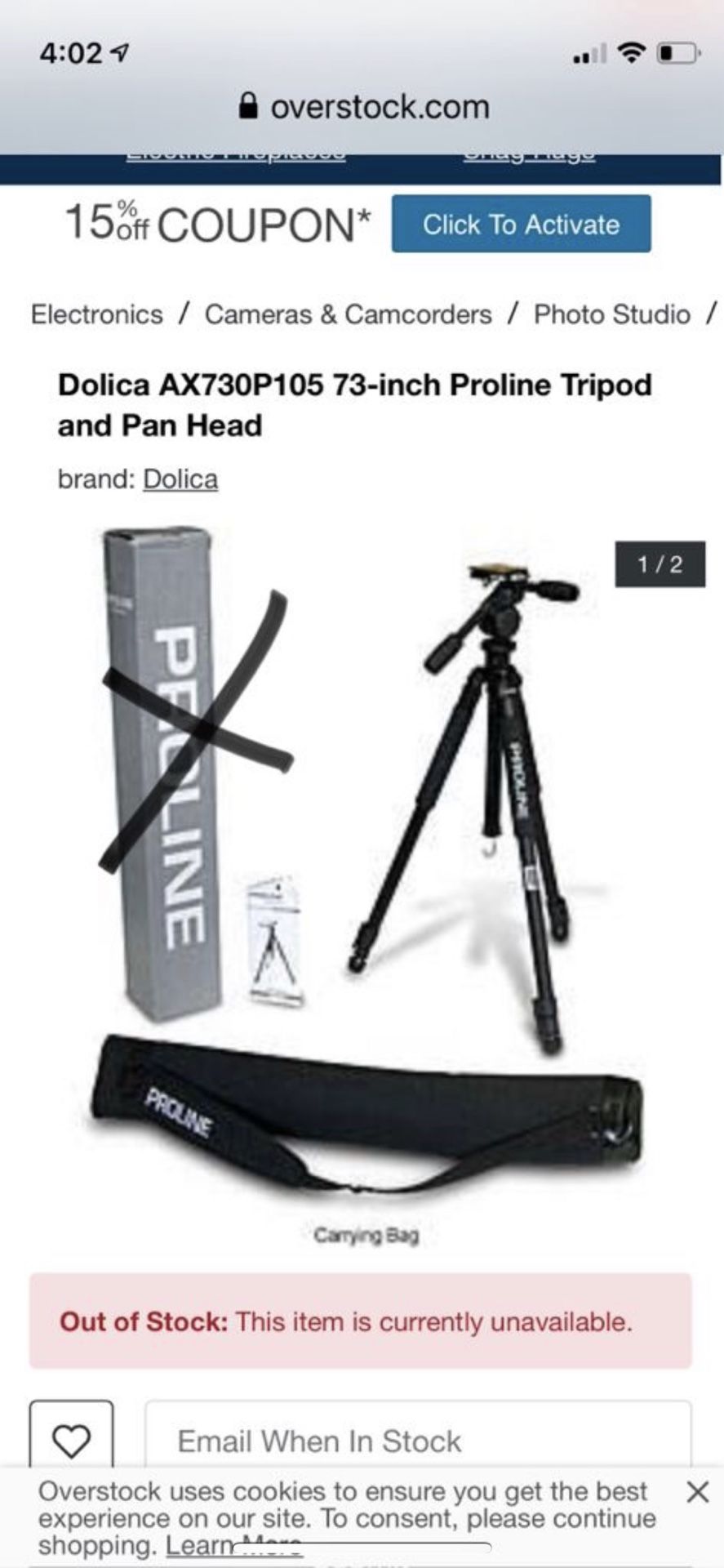Navigate to Electronics breadcrumb
Image resolution: width=724 pixels, height=1568 pixels.
click(x=95, y=314)
